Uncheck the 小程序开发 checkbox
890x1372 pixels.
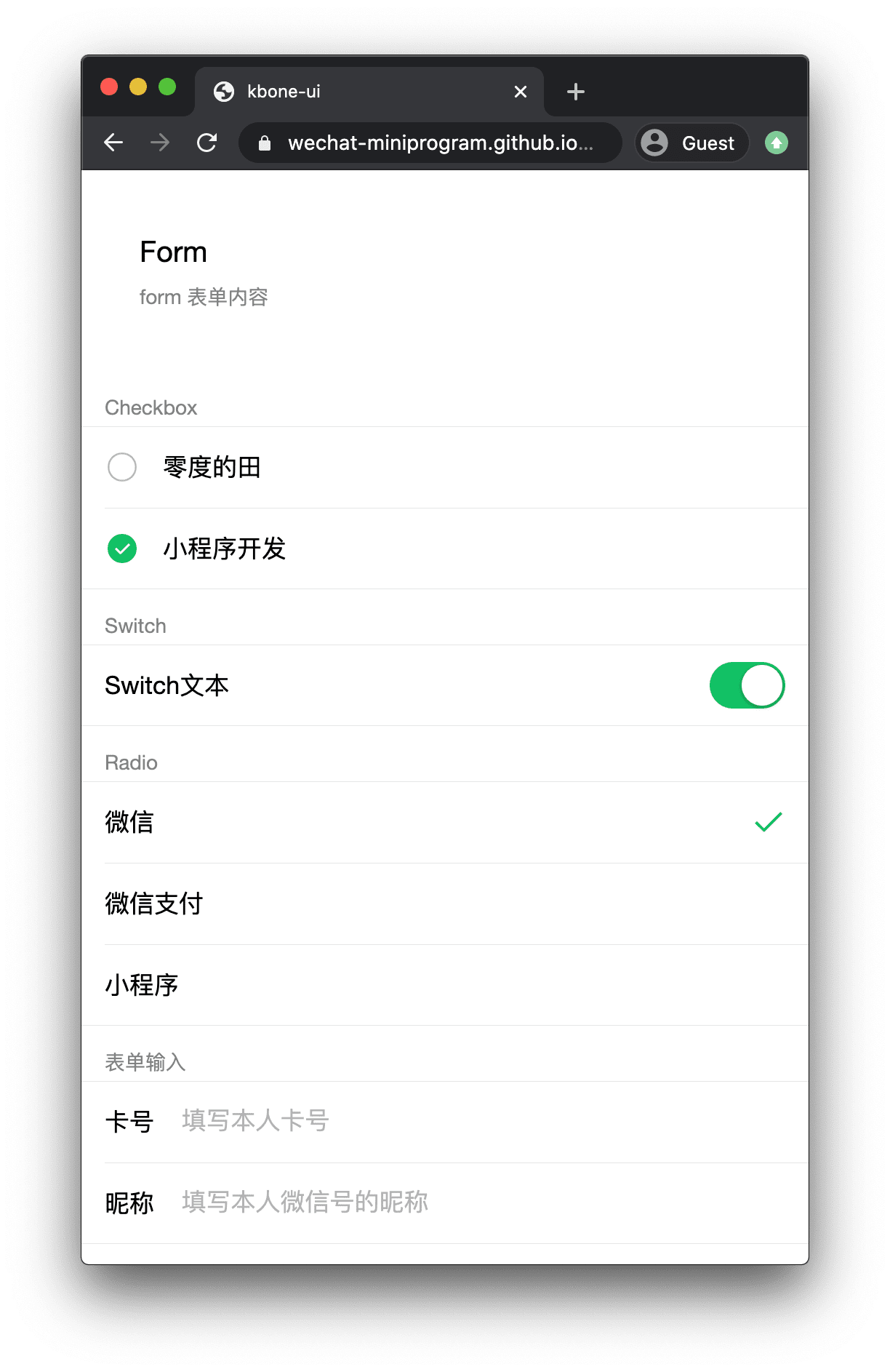point(123,549)
